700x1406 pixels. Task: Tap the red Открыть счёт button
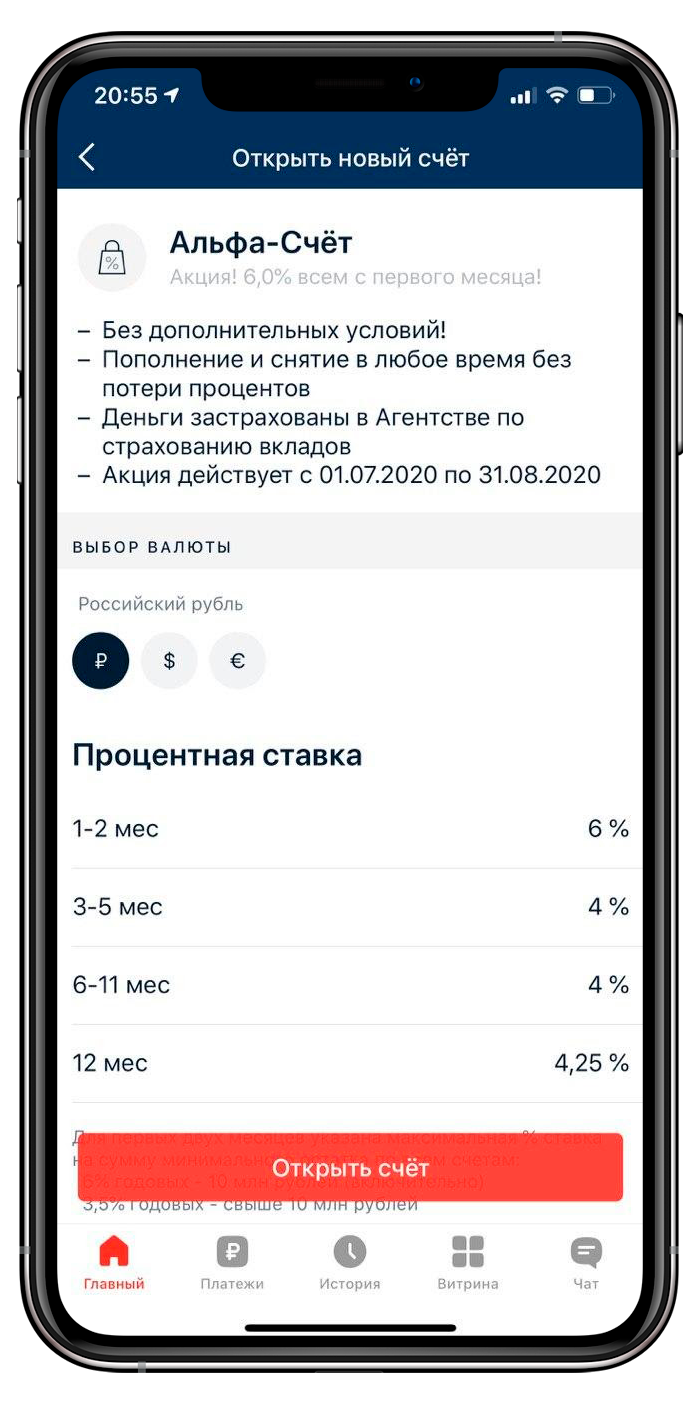point(350,1168)
